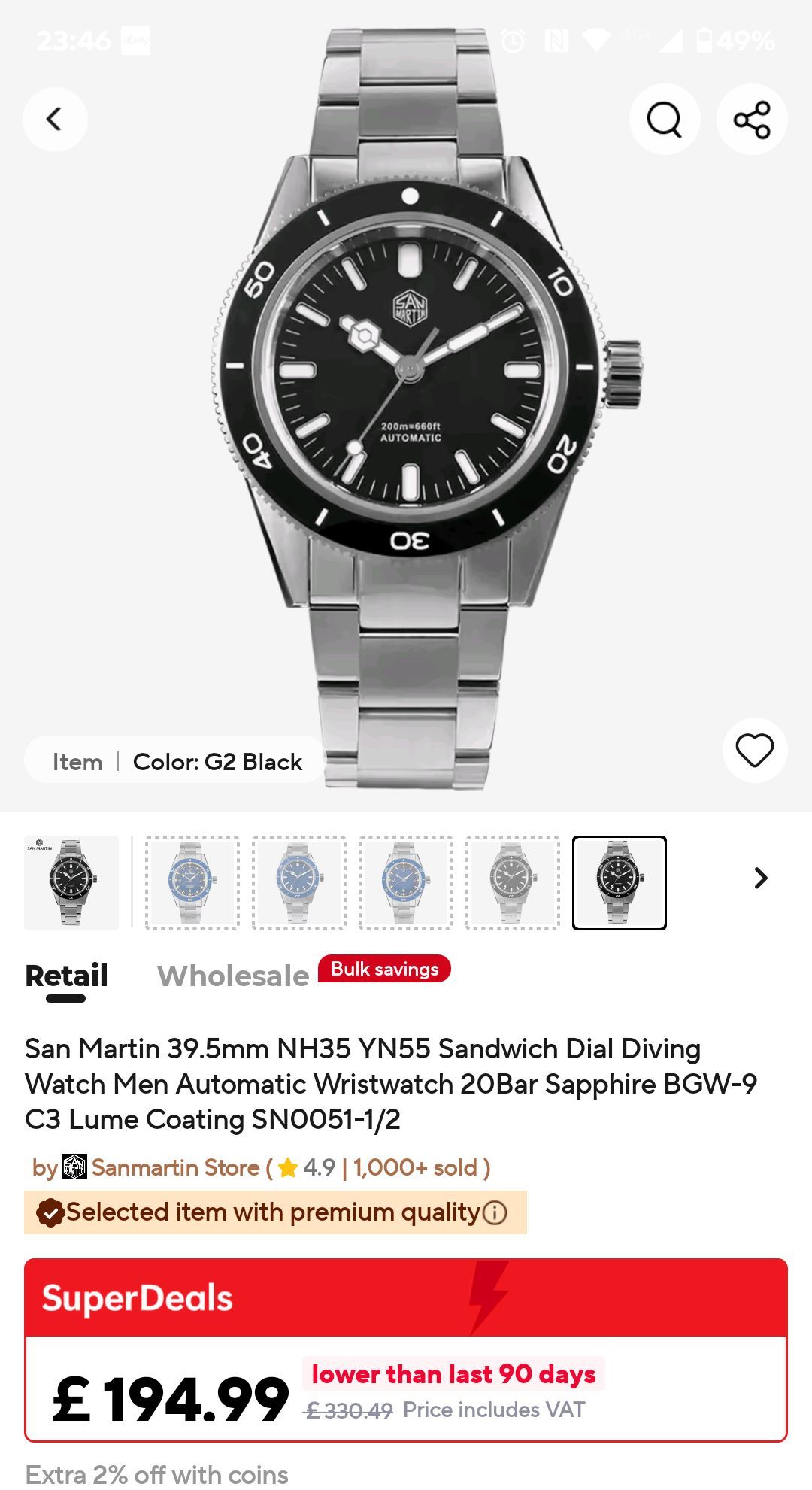Show more color thumbnails with the arrow
This screenshot has width=812, height=1490.
761,878
